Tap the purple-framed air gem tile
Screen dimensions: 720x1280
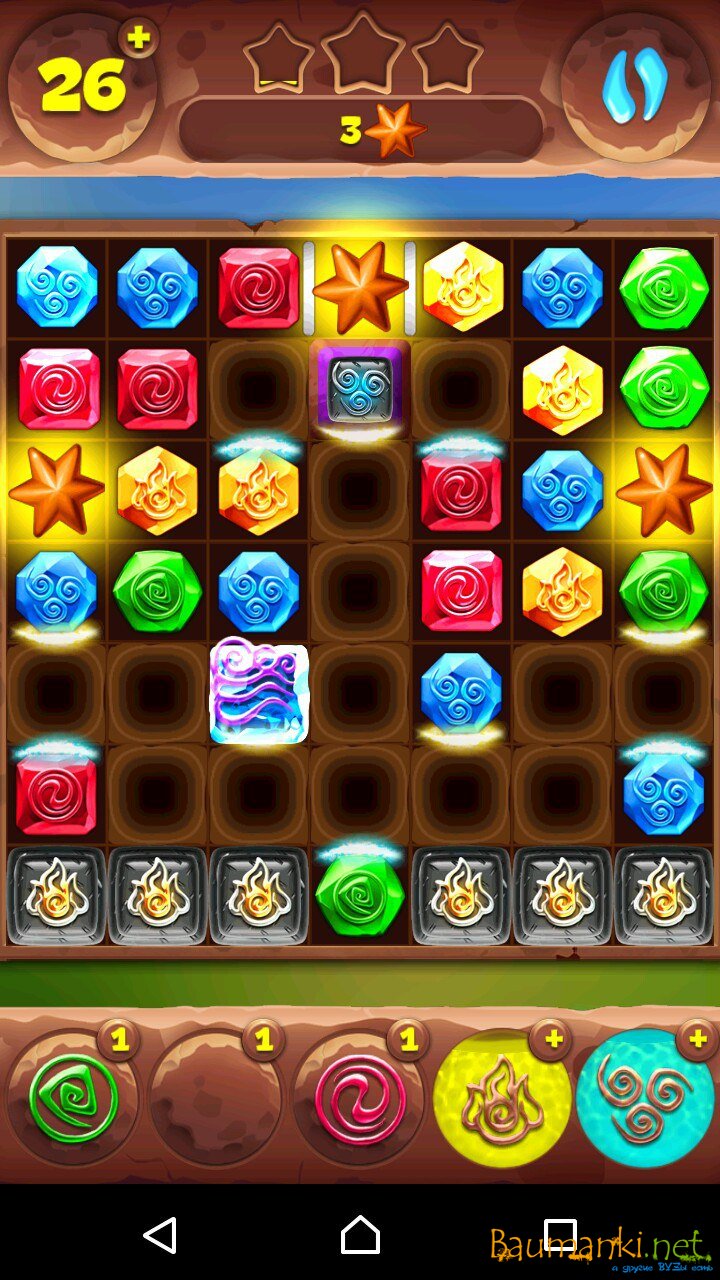click(x=359, y=387)
